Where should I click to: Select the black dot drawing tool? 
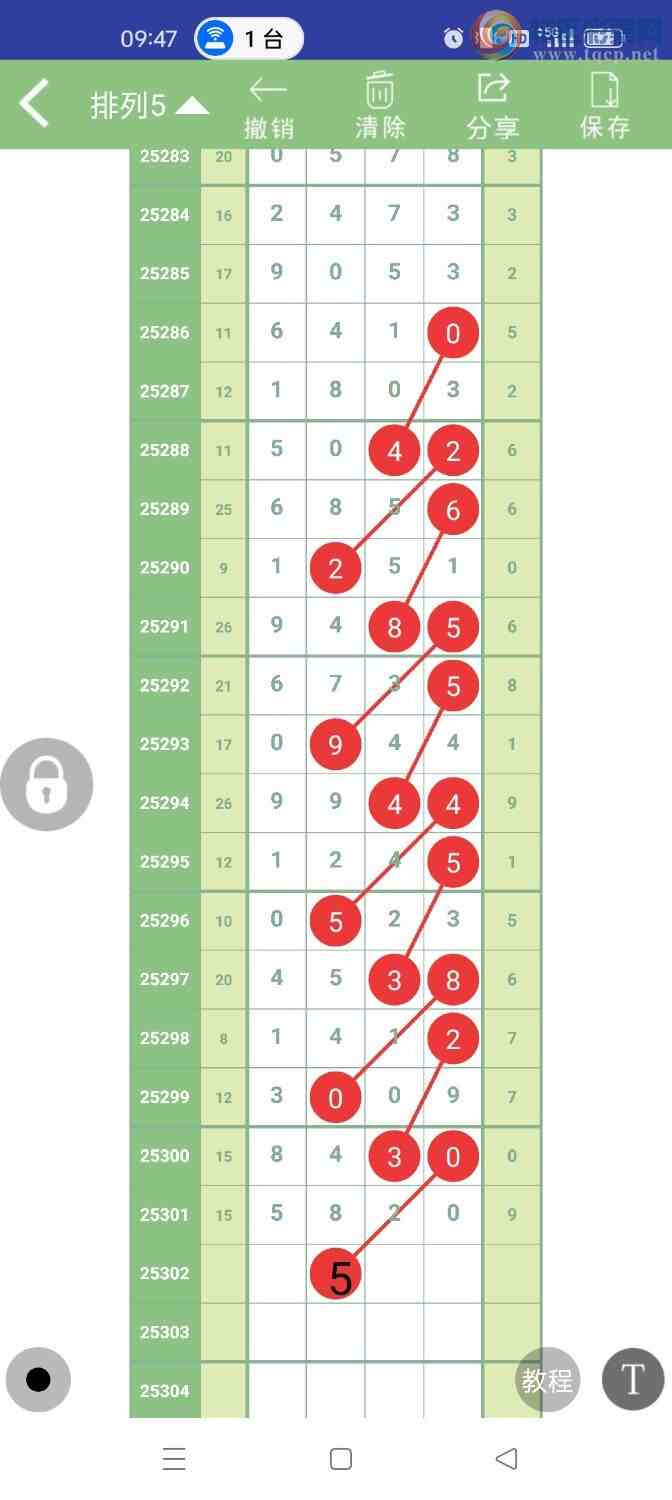[38, 1380]
